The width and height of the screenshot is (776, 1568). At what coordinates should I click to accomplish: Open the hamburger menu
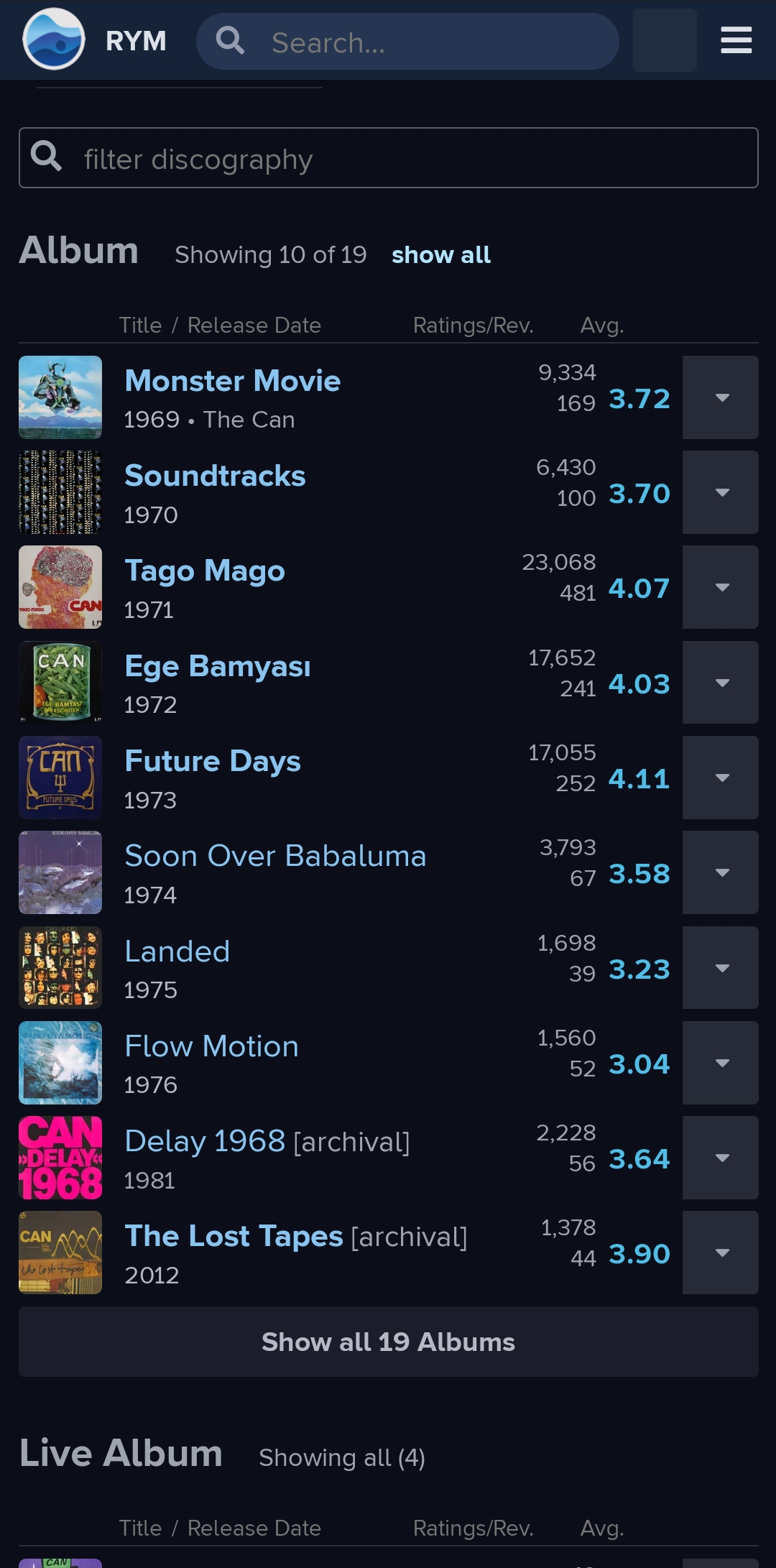736,40
